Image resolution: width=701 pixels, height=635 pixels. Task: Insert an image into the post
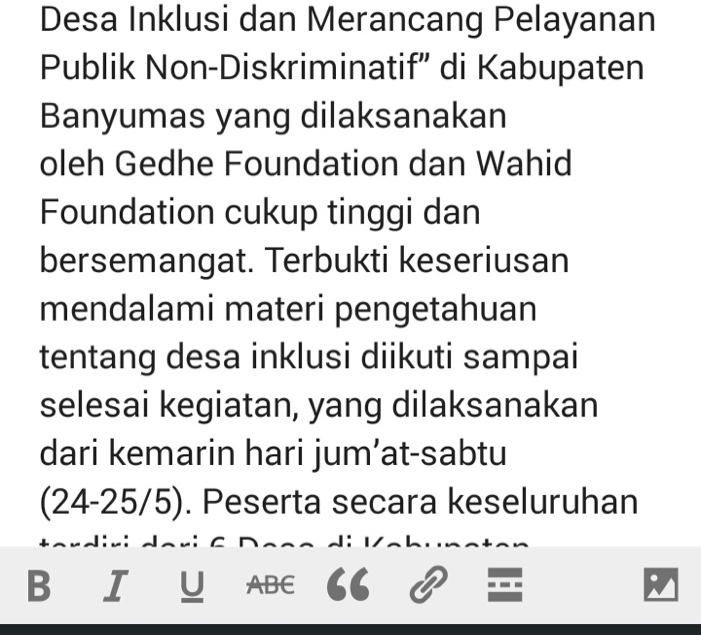click(661, 586)
